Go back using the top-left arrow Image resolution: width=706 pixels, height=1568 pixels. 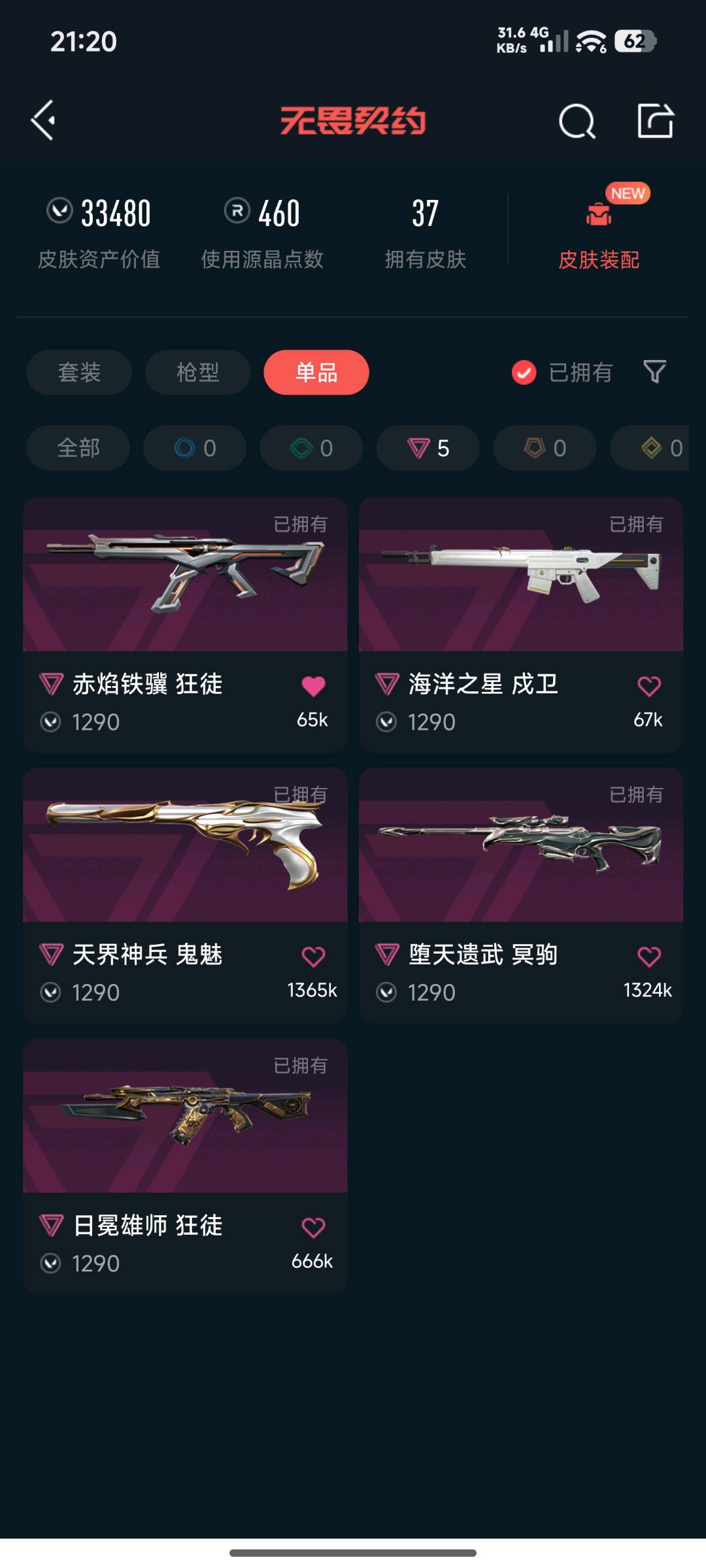click(x=43, y=120)
